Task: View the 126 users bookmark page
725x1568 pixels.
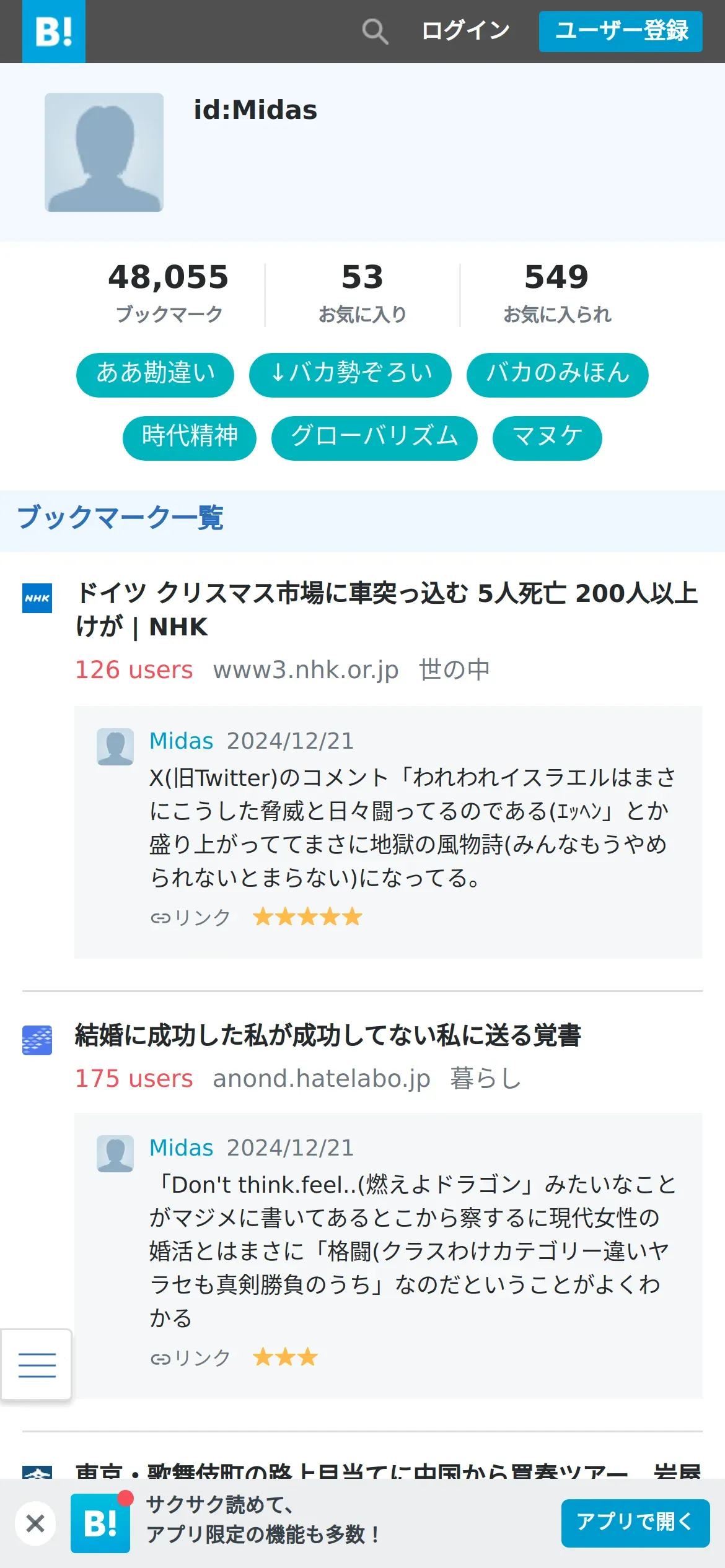Action: point(134,670)
